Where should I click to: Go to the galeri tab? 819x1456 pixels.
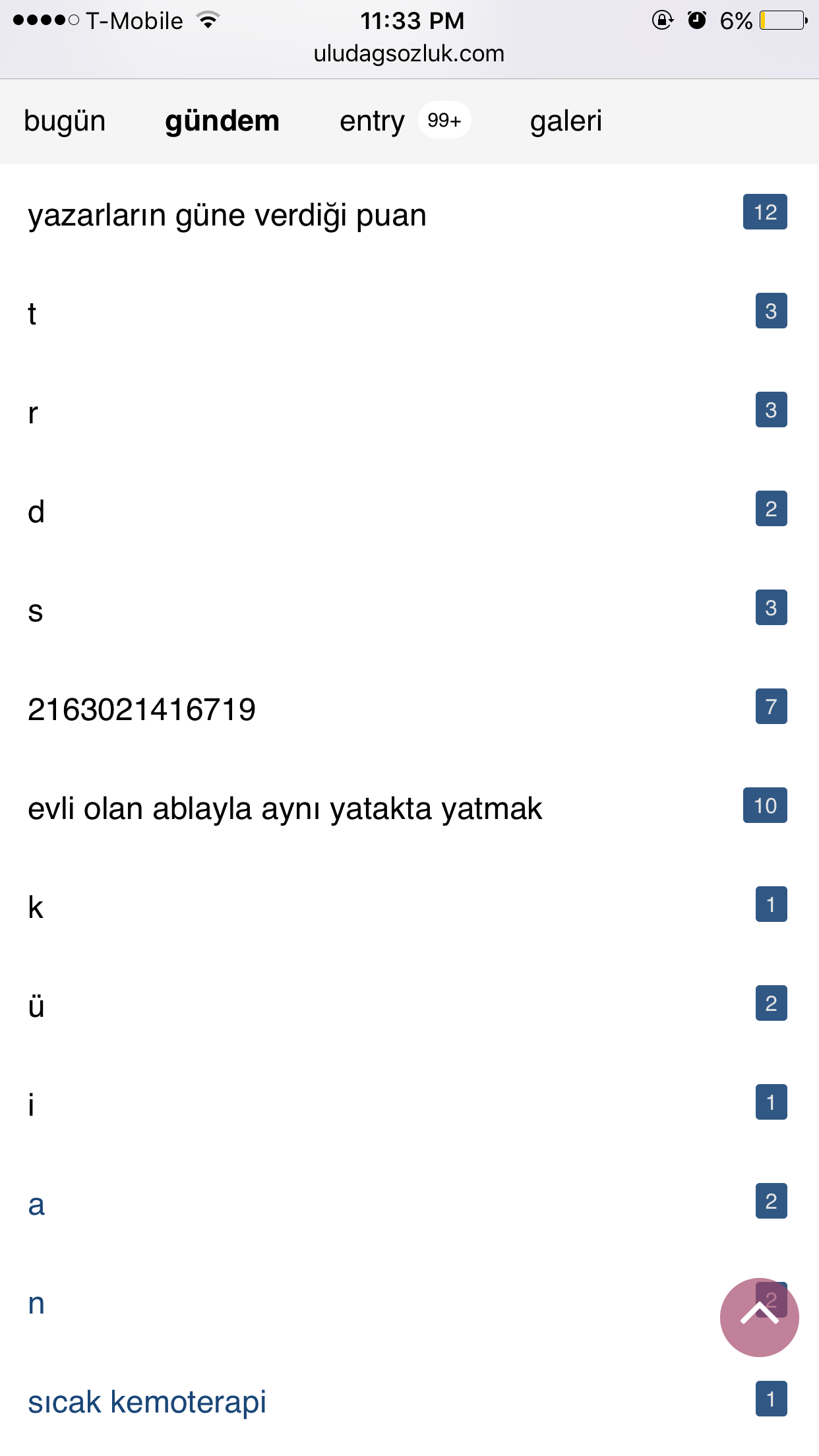pyautogui.click(x=566, y=121)
